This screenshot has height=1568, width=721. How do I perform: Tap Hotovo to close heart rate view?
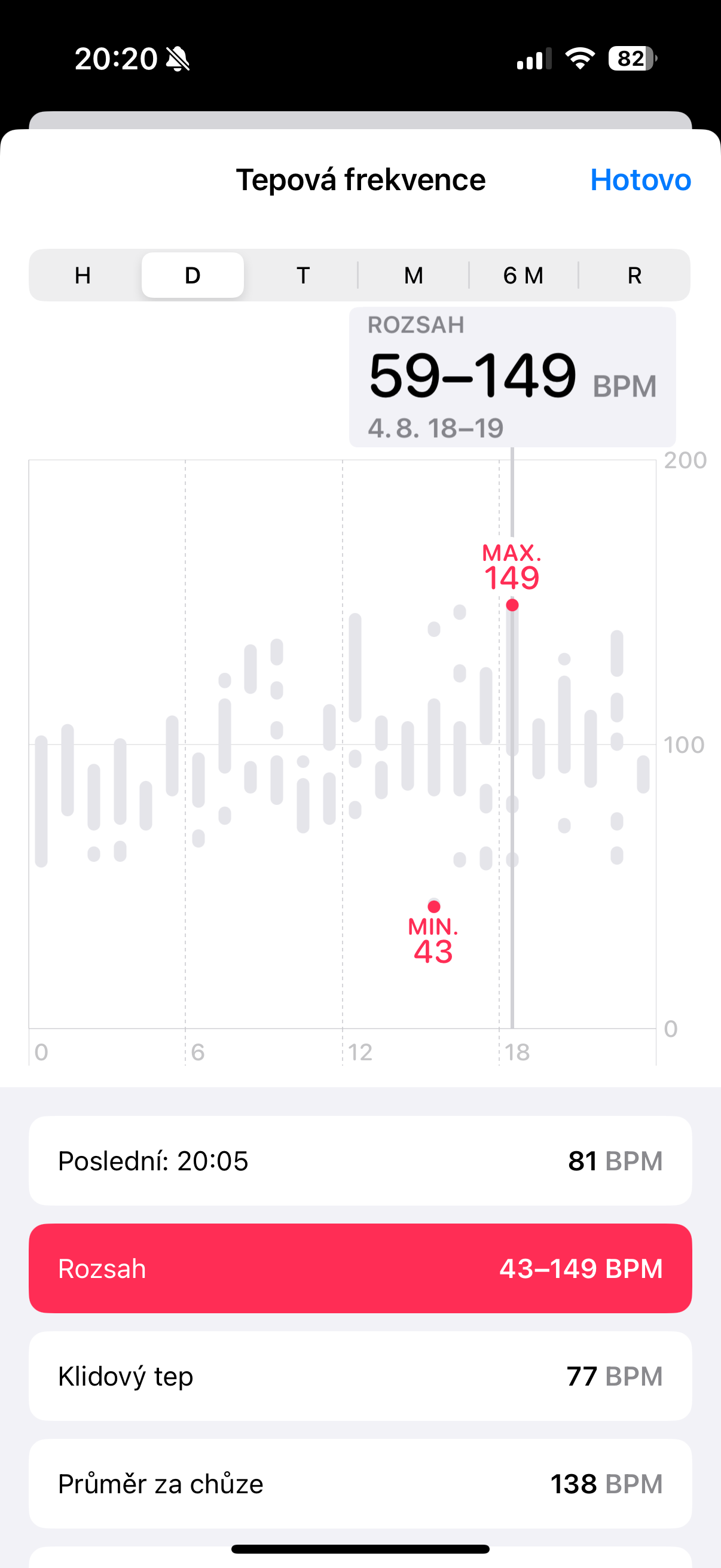640,180
